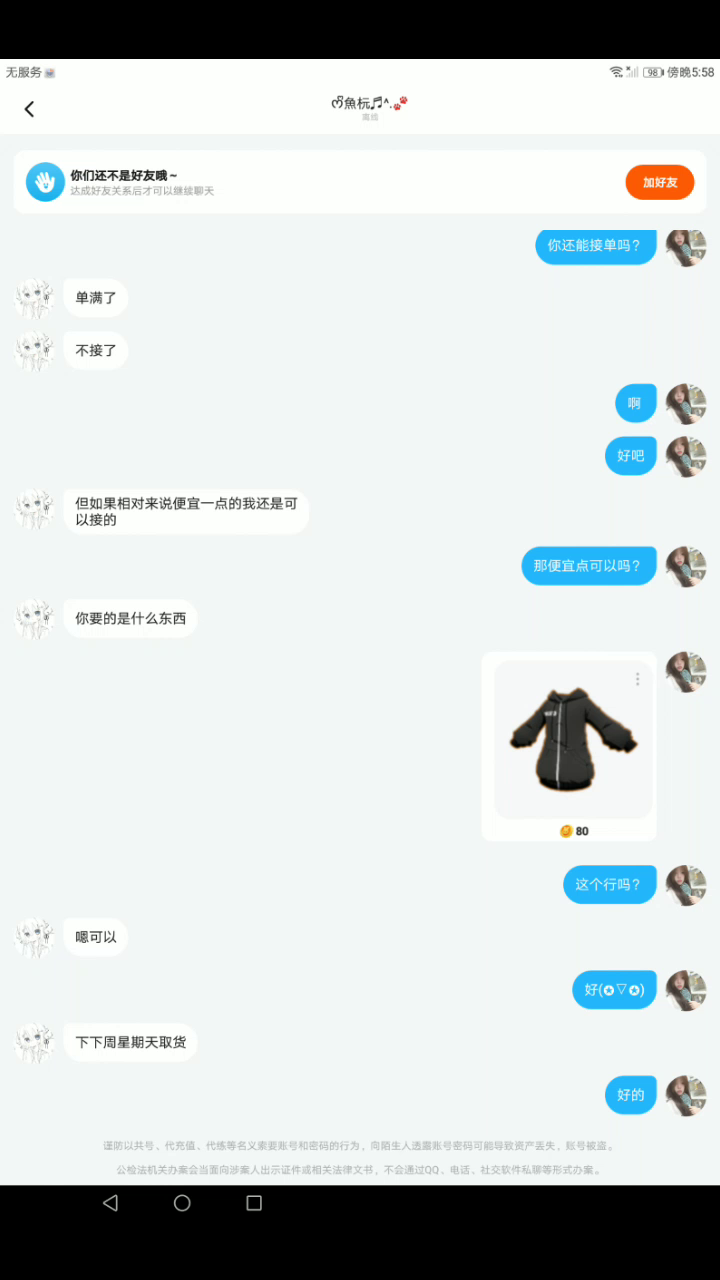The image size is (720, 1280).
Task: Open my avatar beside 你还能接单吗？
Action: 686,246
